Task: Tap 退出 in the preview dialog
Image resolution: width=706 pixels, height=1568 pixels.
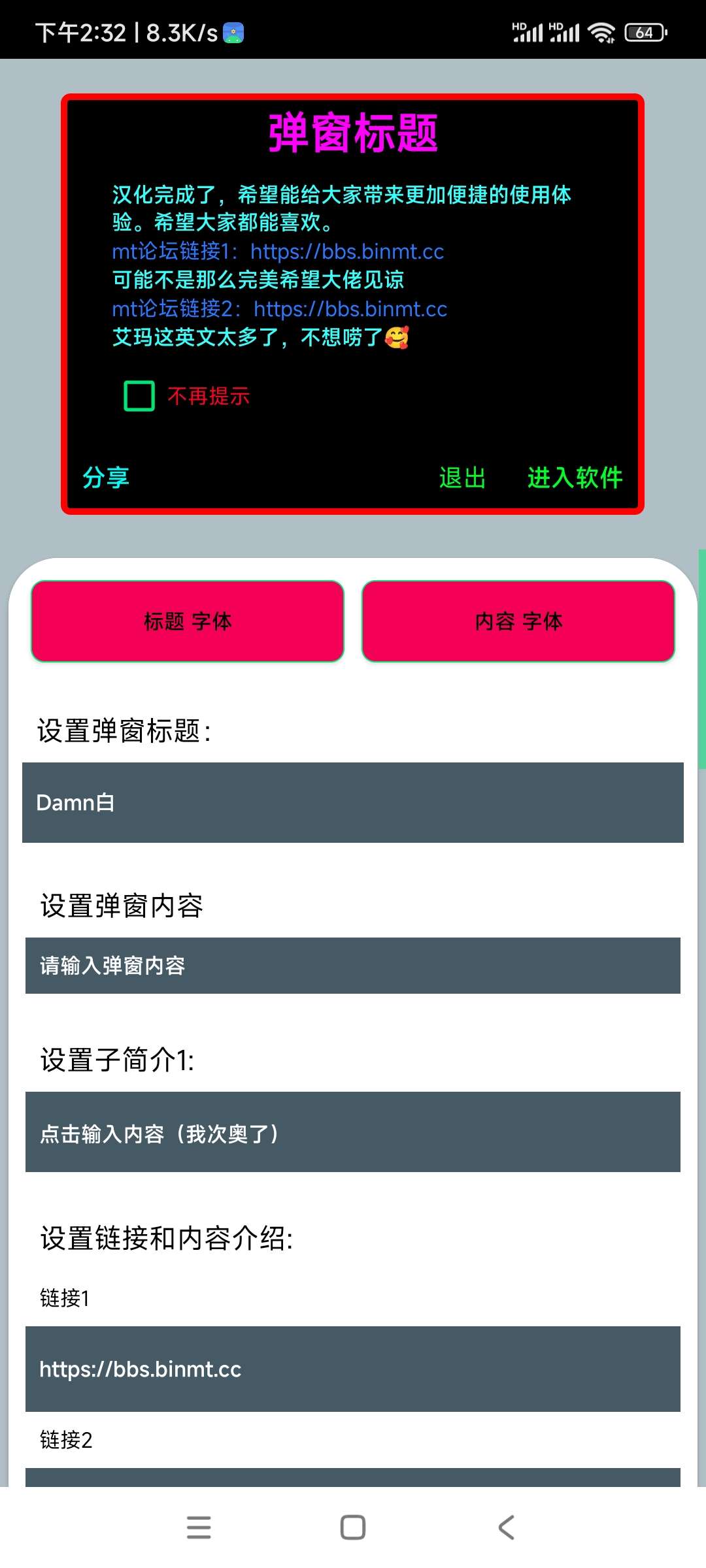Action: point(462,478)
